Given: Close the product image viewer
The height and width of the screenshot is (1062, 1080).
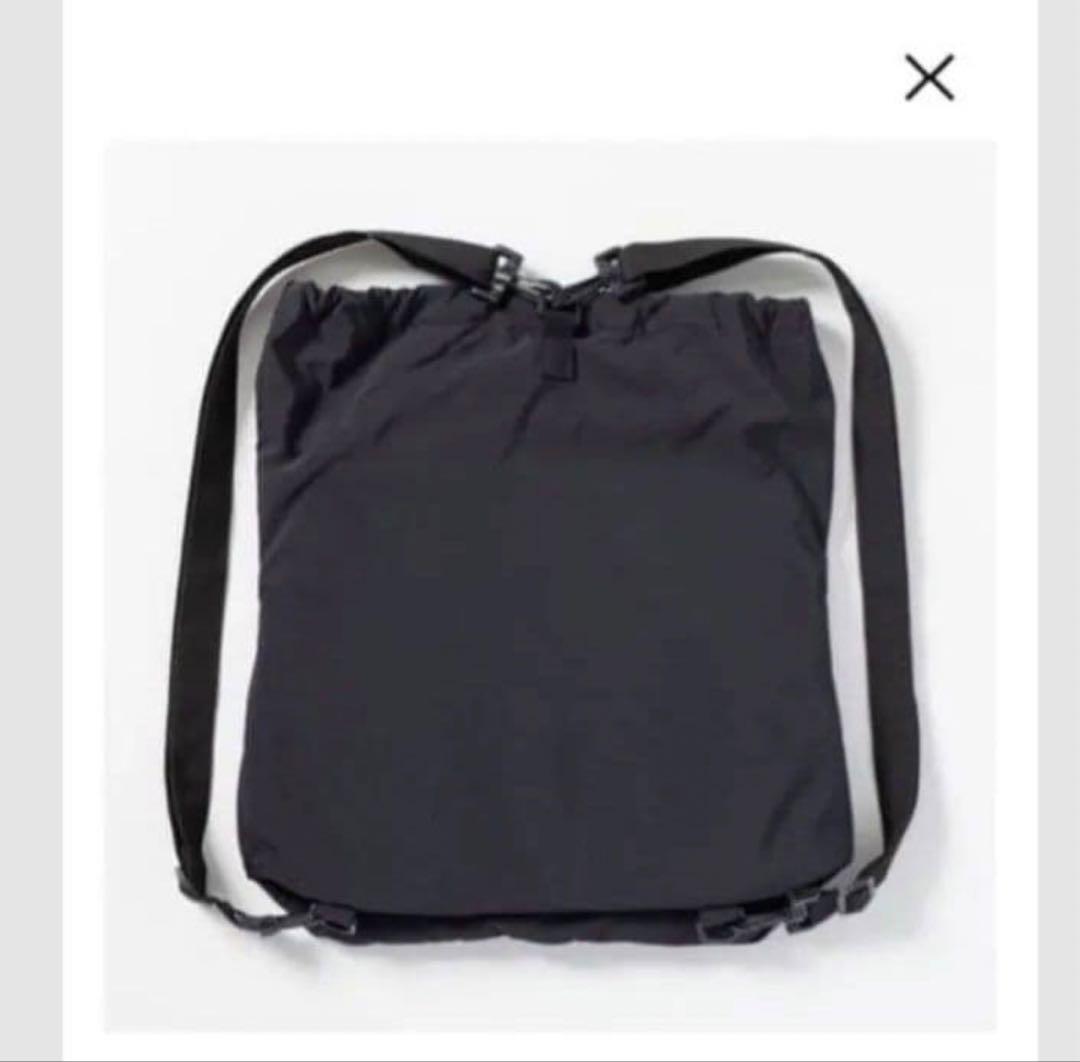Looking at the screenshot, I should tap(929, 78).
